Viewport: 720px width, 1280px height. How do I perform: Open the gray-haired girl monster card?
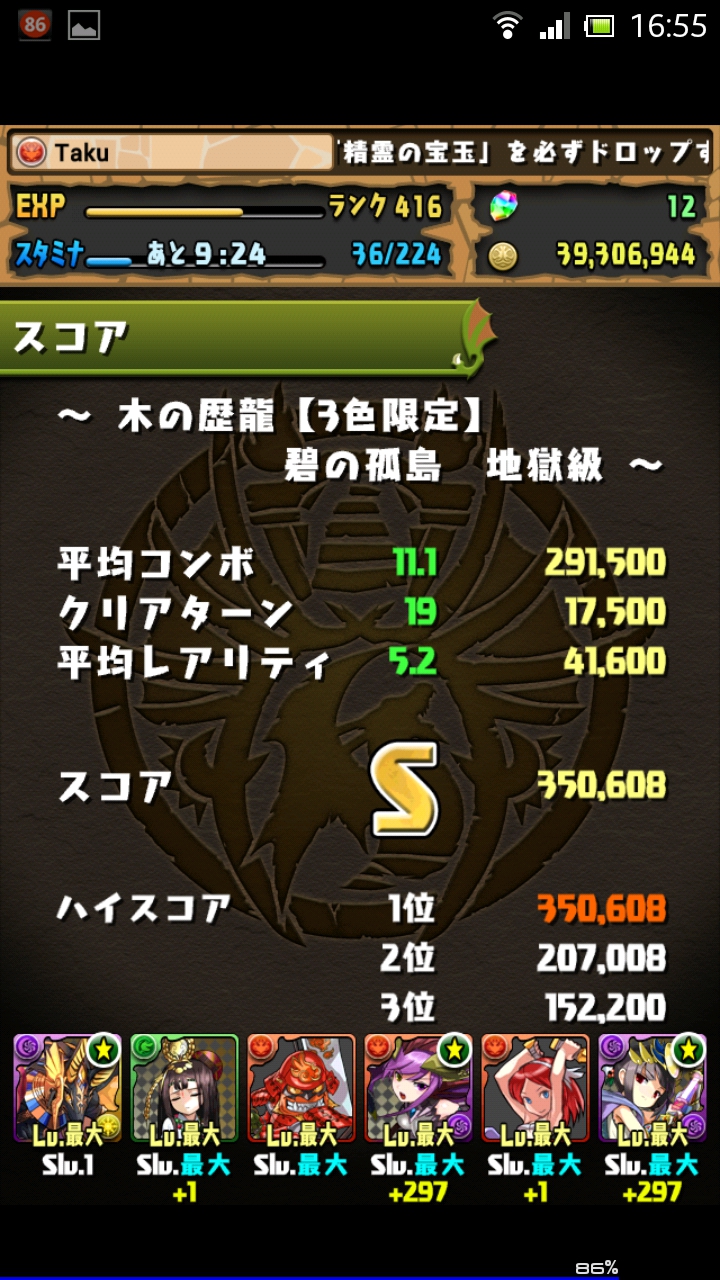point(652,1088)
